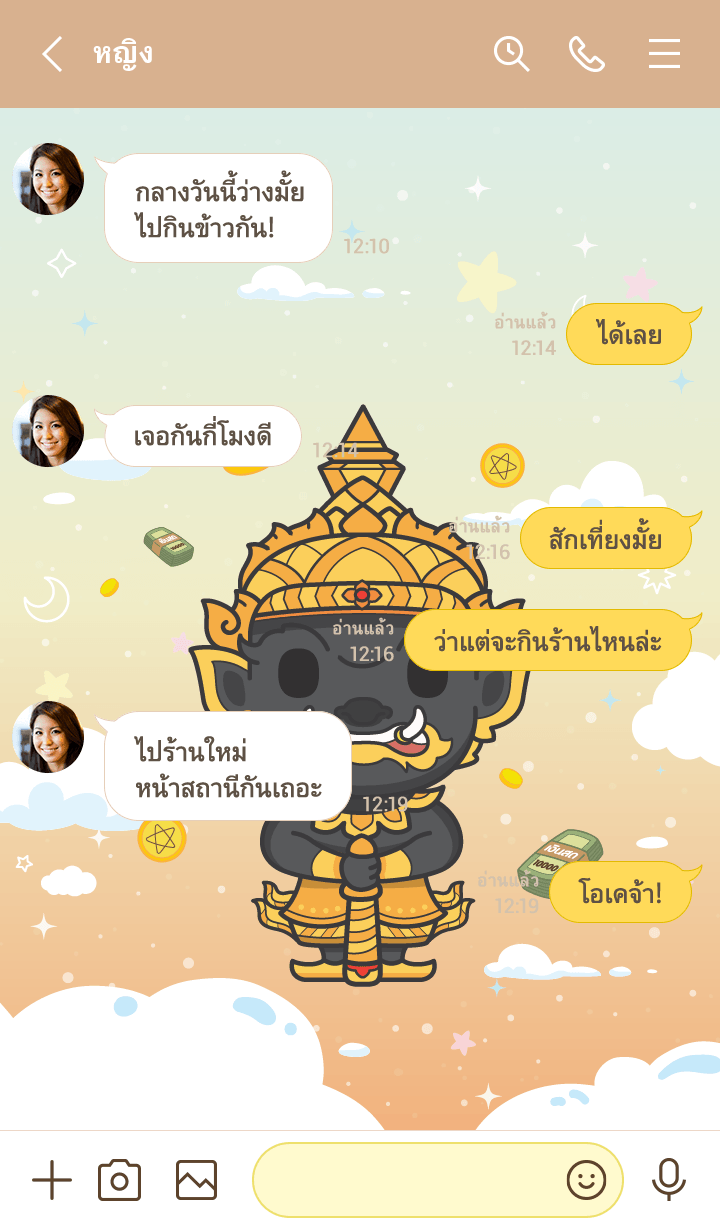Viewport: 720px width, 1232px height.
Task: Open the photo gallery picker
Action: click(x=196, y=1180)
